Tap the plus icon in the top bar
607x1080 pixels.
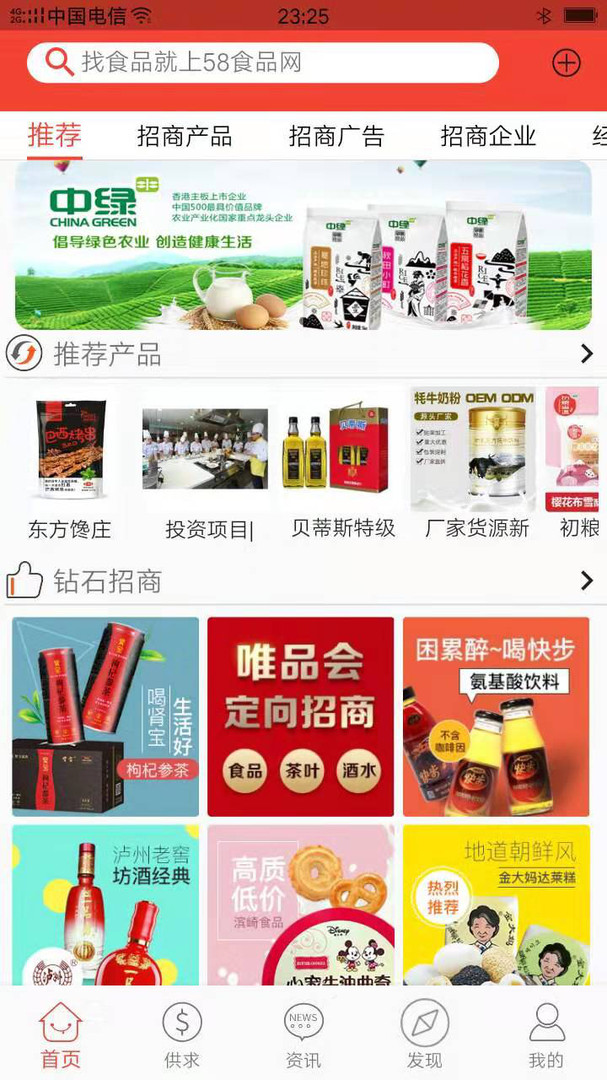click(566, 63)
